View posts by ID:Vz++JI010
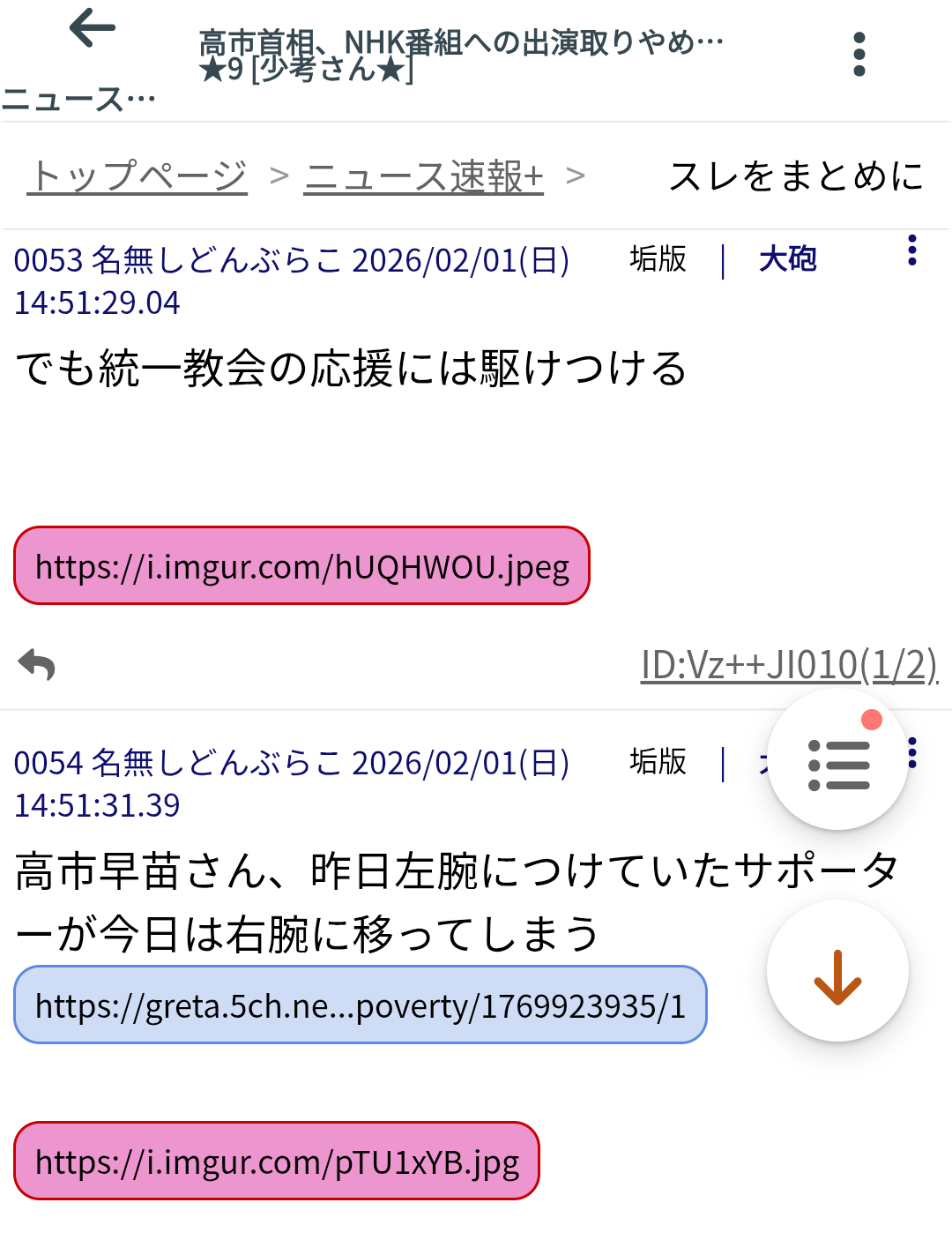Screen dimensions: 952x1255 (x=789, y=664)
